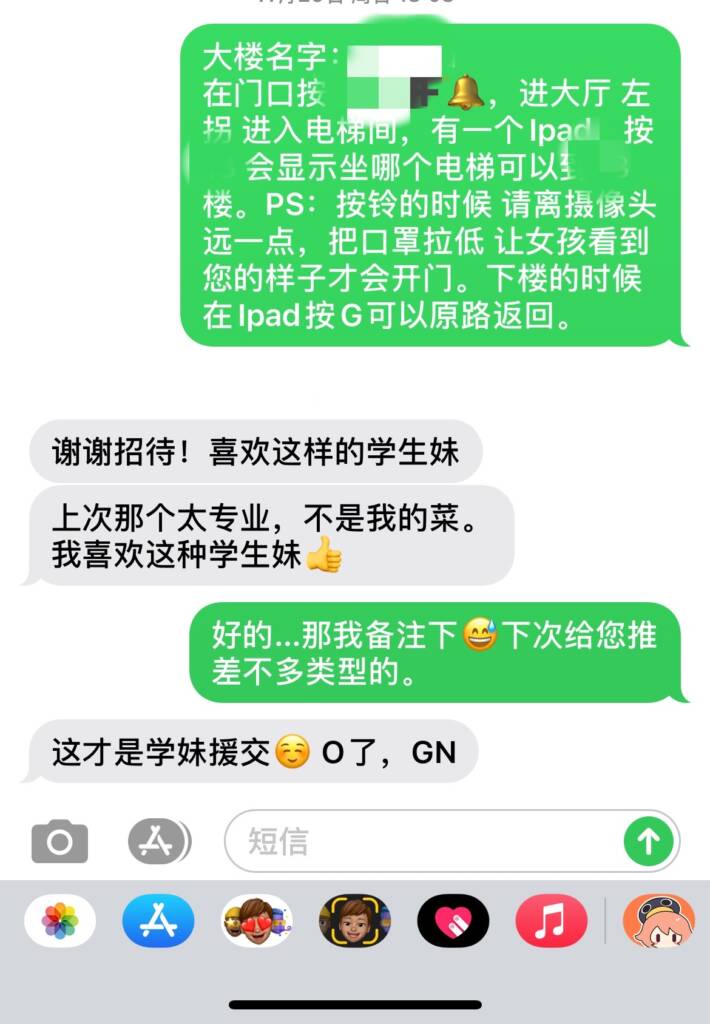Toggle the iMessage apps drawer button
This screenshot has height=1024, width=710.
157,842
